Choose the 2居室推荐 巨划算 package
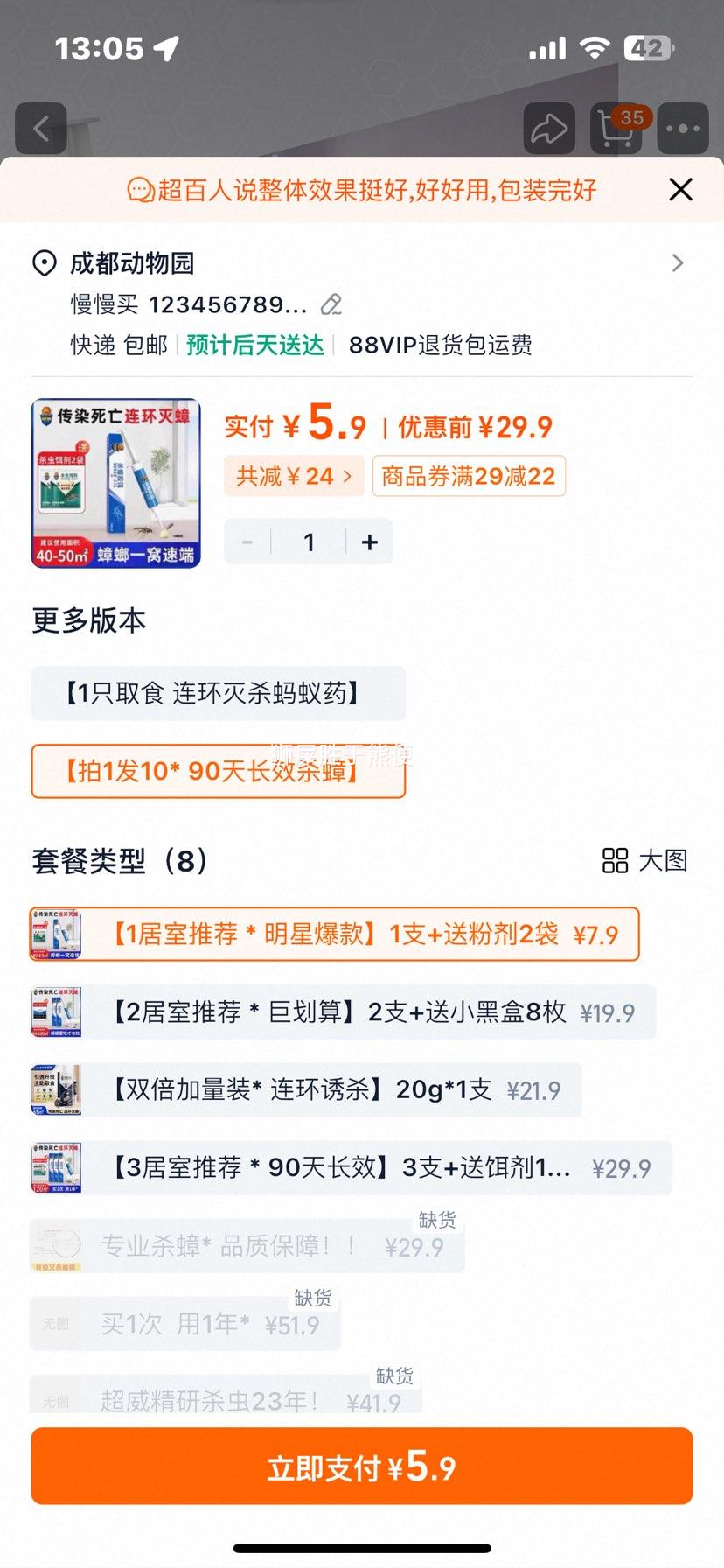 [x=343, y=1012]
